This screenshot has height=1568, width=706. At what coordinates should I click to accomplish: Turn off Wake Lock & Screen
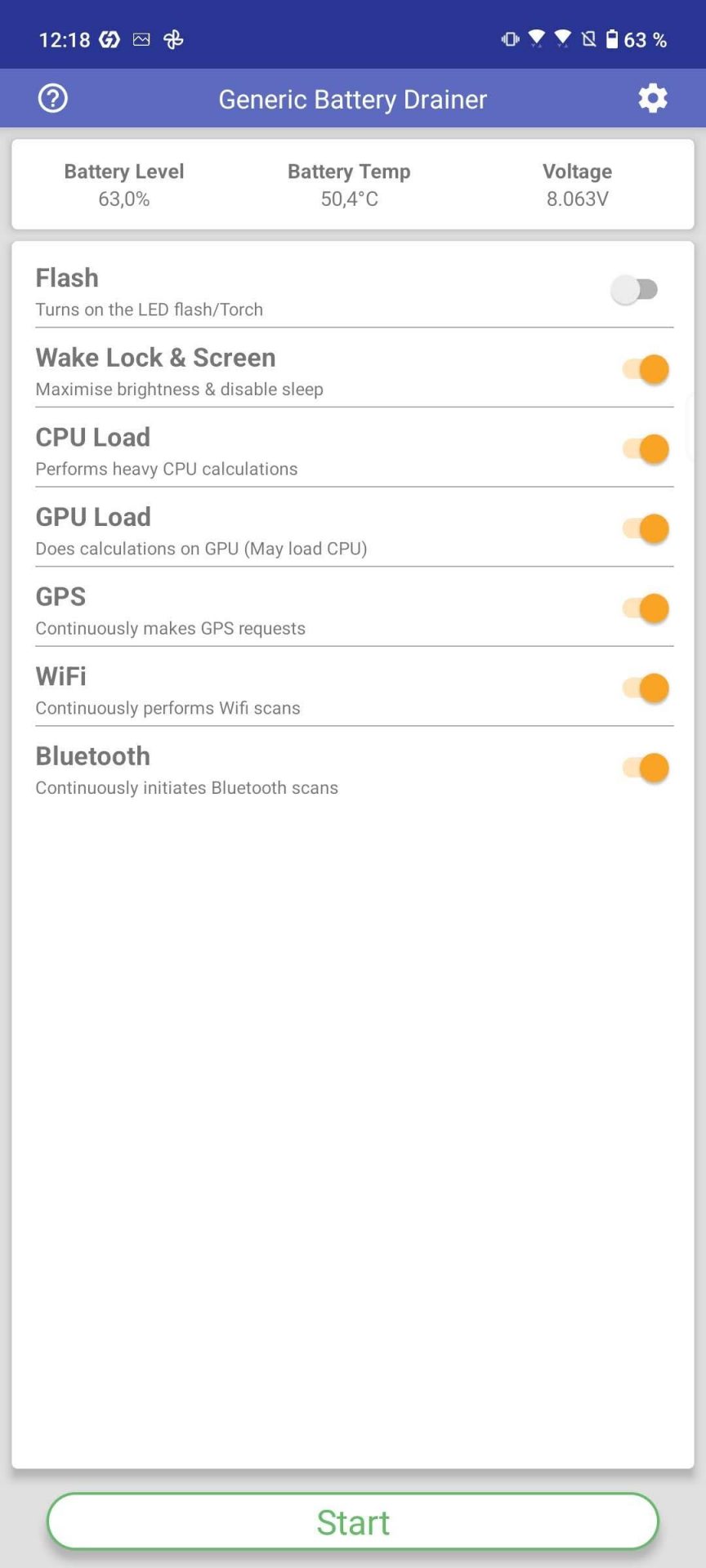[x=646, y=369]
